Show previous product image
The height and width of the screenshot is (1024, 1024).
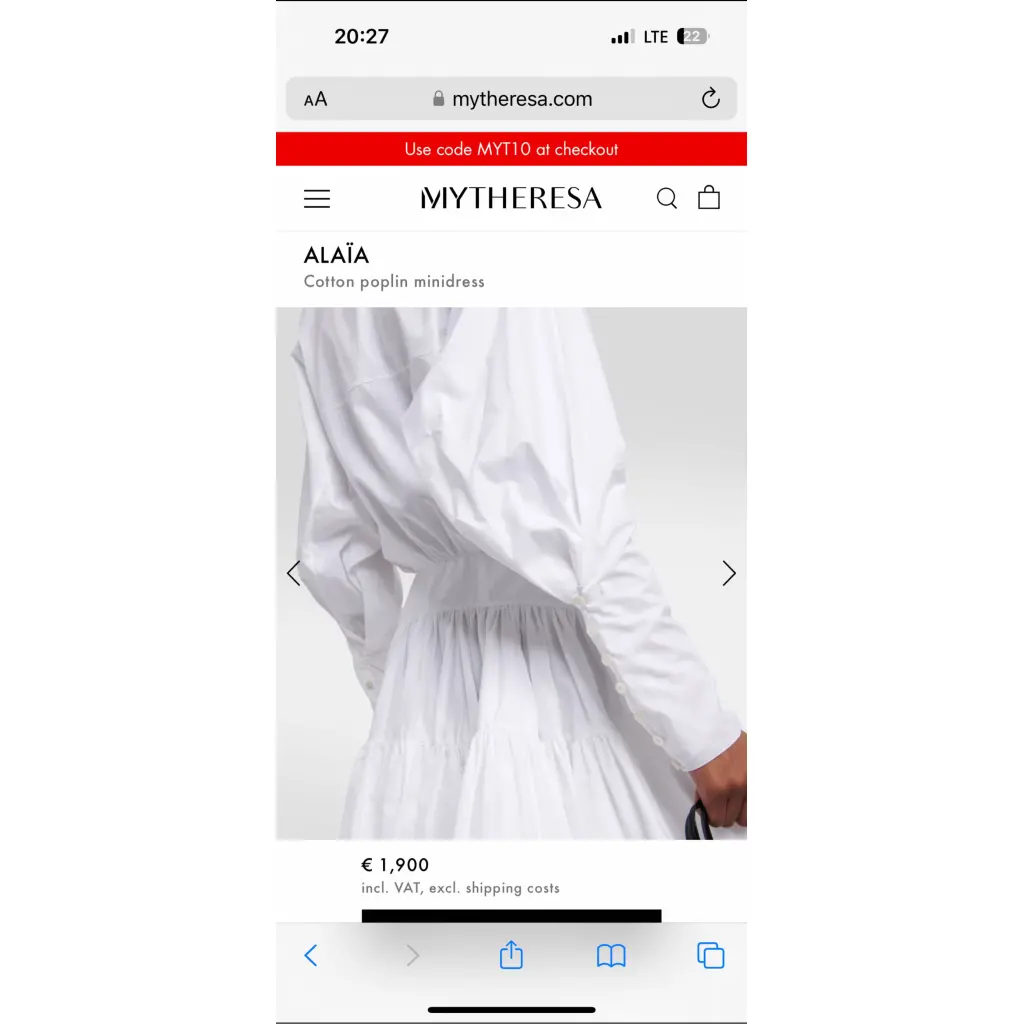pos(293,573)
